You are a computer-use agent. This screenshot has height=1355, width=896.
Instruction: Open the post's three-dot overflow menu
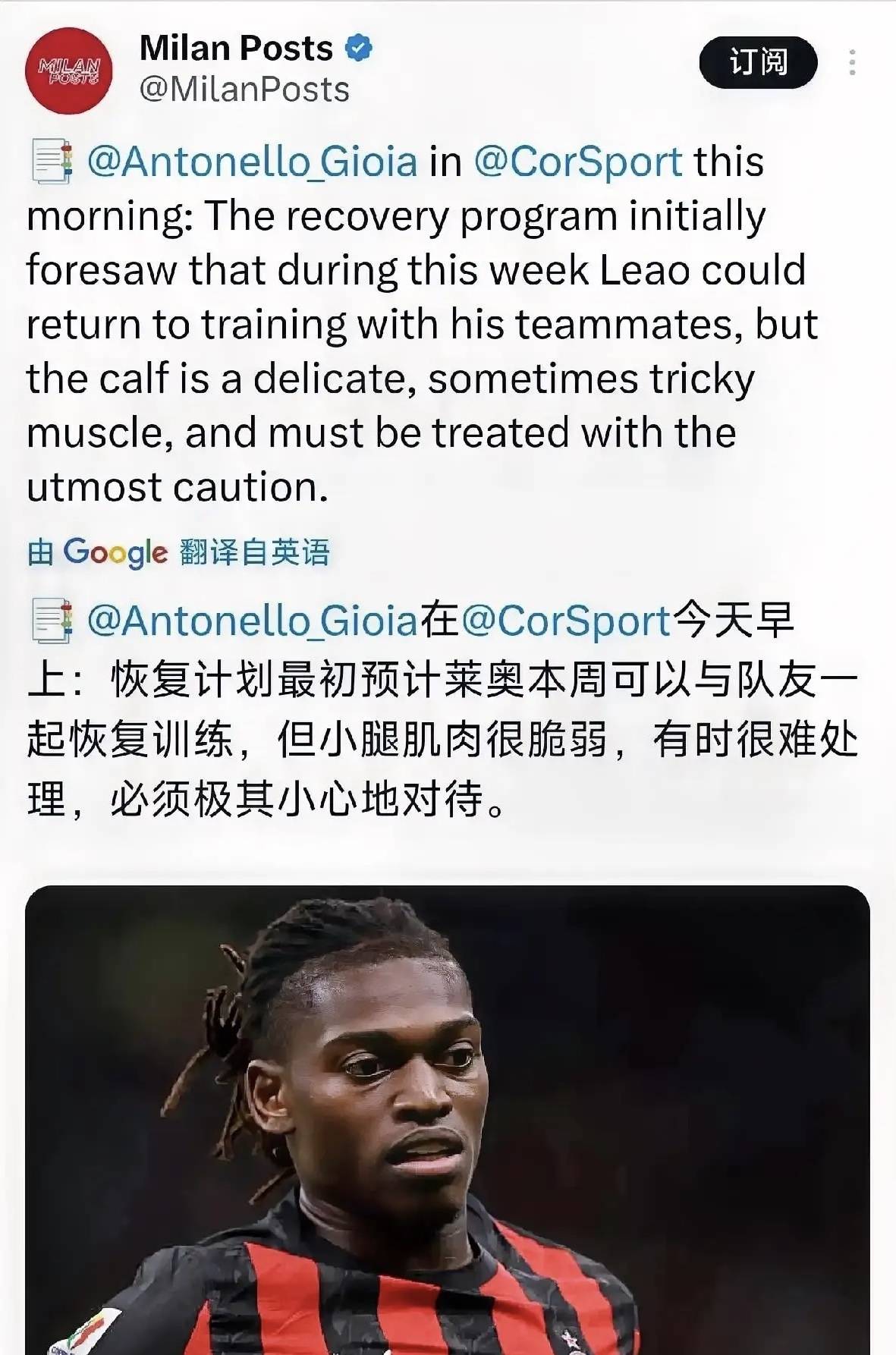[852, 62]
